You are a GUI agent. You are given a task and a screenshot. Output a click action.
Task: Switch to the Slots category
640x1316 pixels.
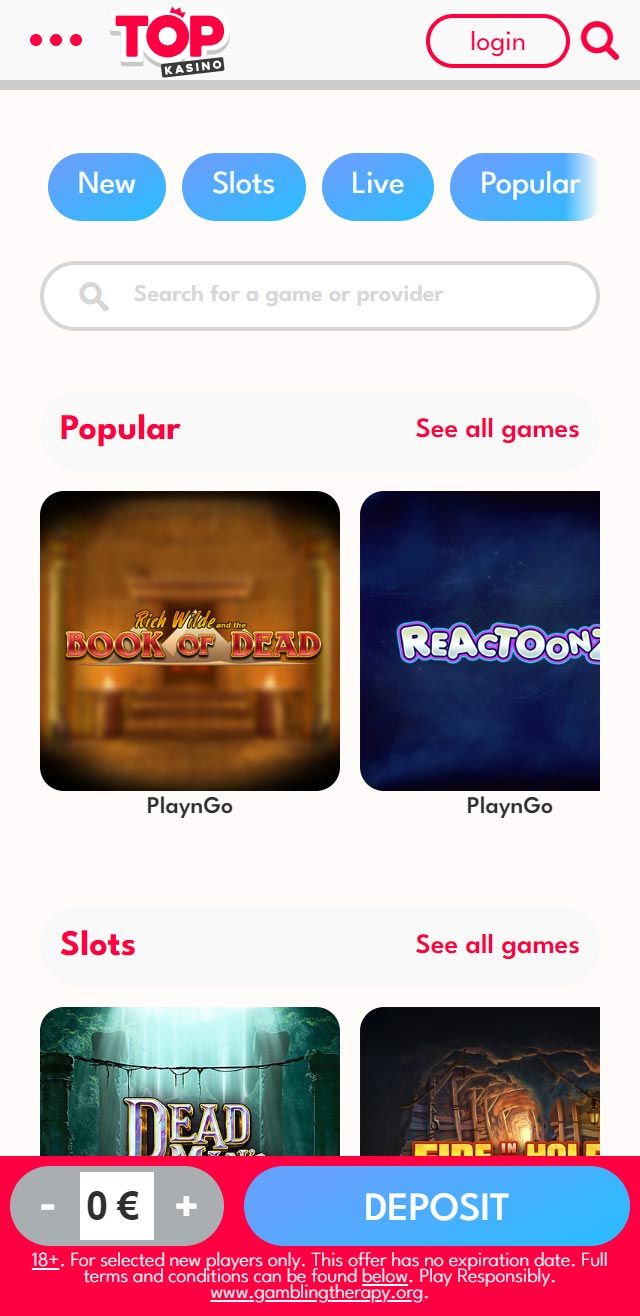click(243, 185)
